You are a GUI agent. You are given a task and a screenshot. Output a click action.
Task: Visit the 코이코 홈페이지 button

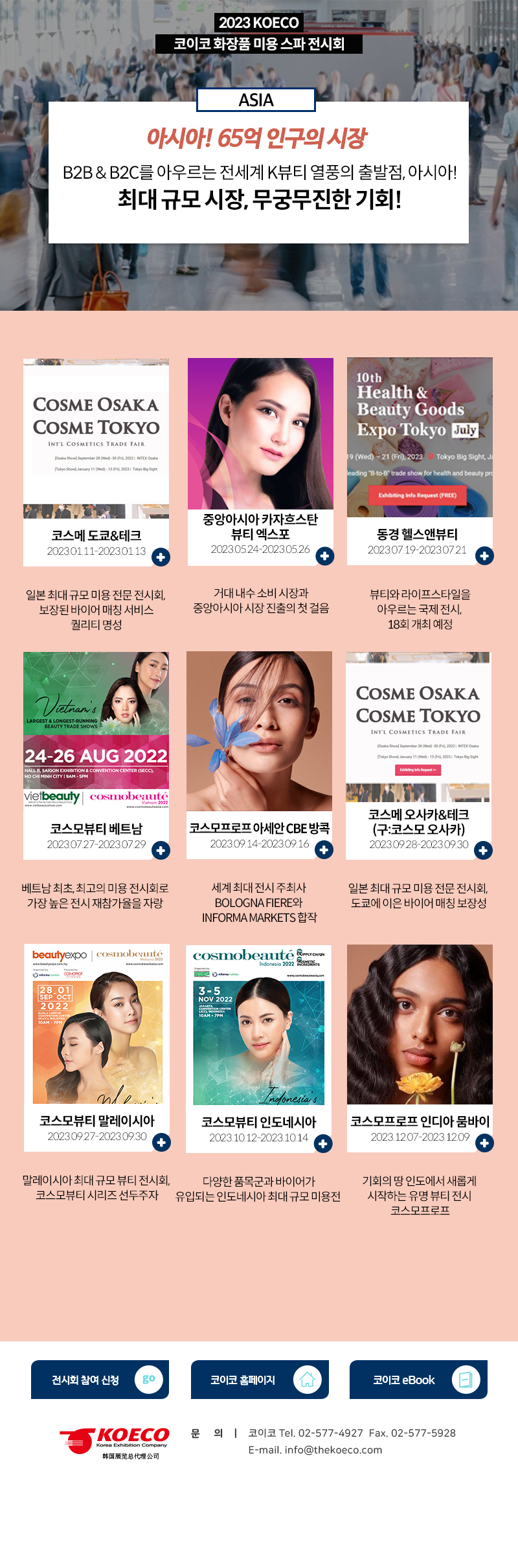[x=260, y=1380]
